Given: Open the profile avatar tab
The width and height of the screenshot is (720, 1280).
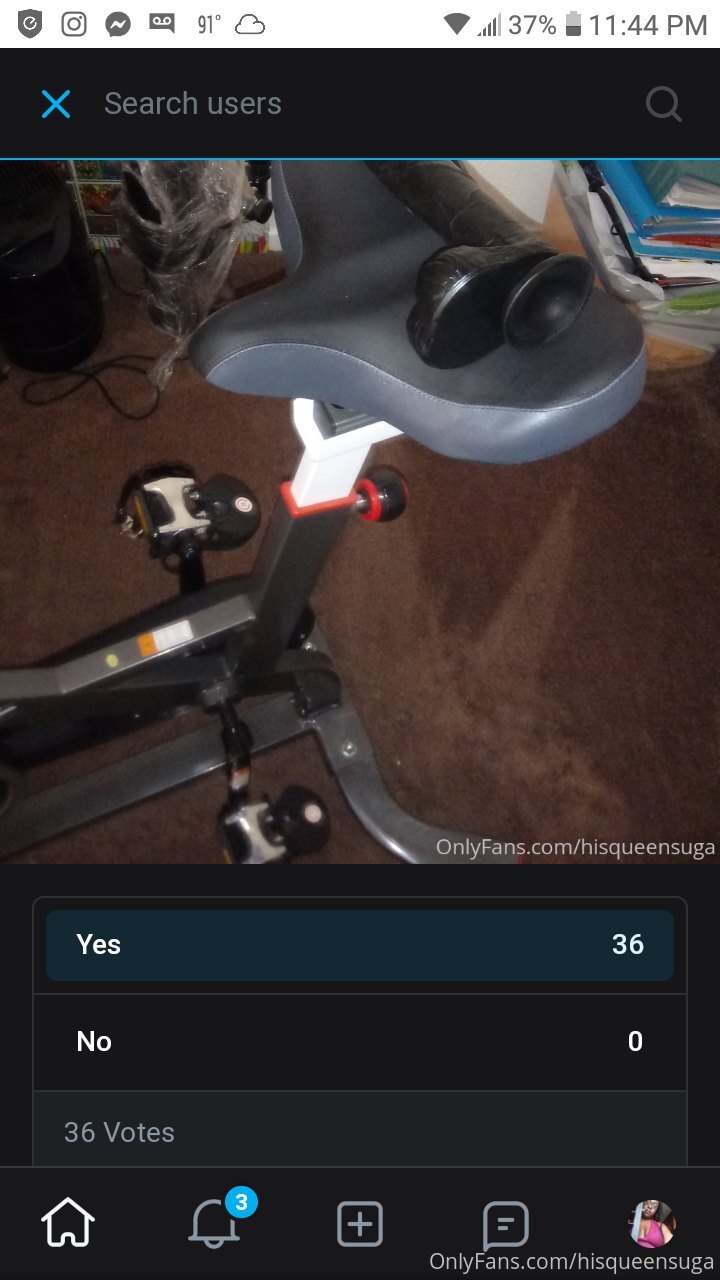Looking at the screenshot, I should click(651, 1224).
